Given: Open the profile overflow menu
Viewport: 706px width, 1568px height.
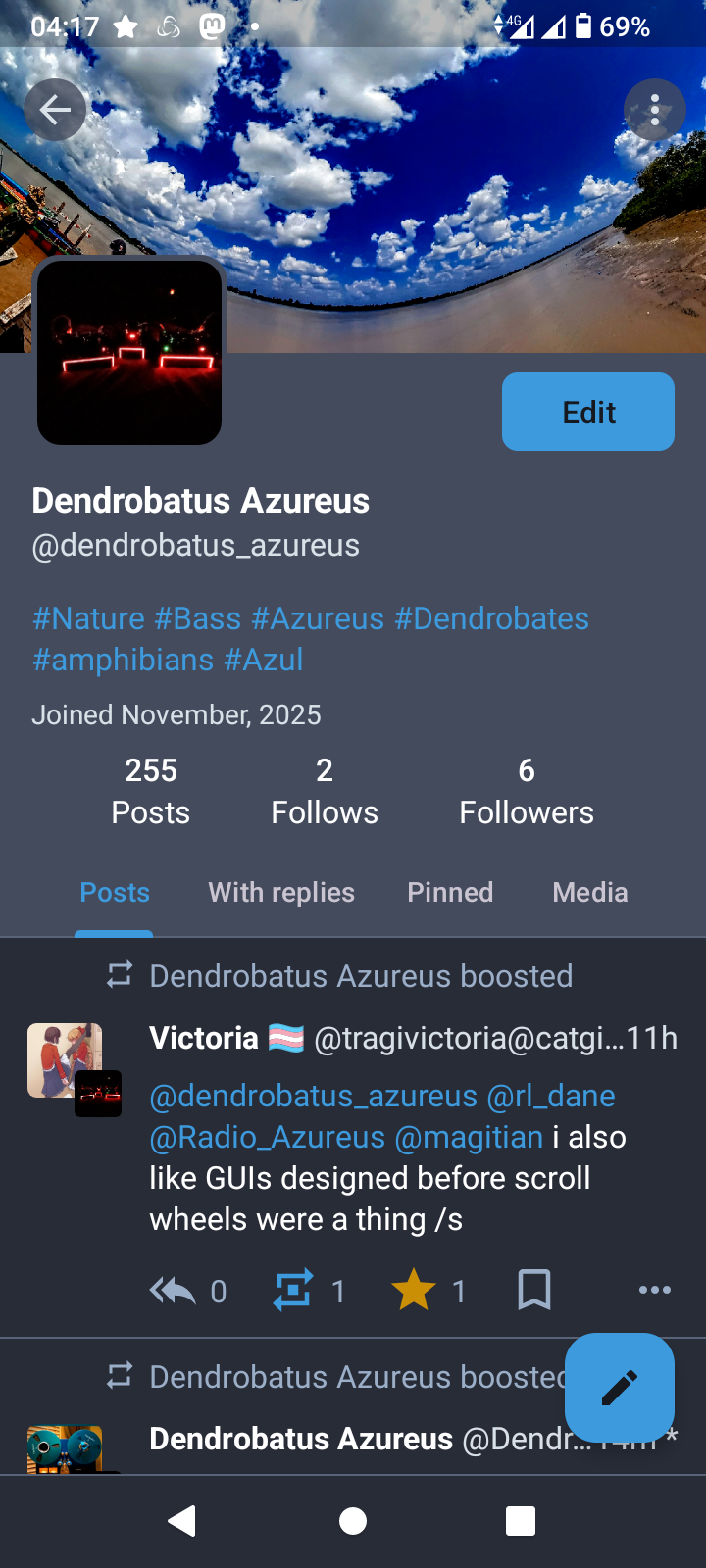Looking at the screenshot, I should pos(655,110).
